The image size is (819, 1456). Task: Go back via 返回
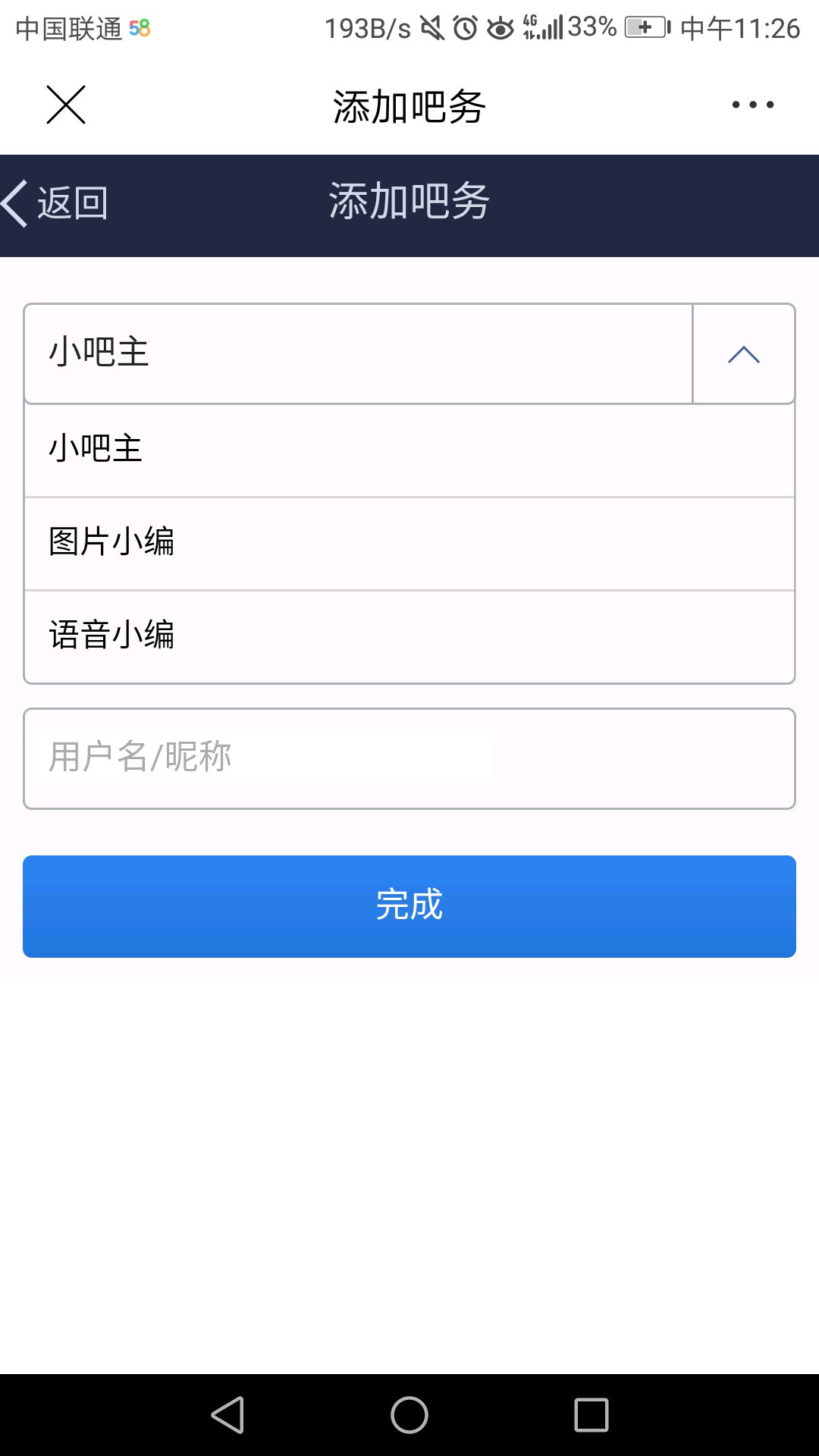click(55, 203)
